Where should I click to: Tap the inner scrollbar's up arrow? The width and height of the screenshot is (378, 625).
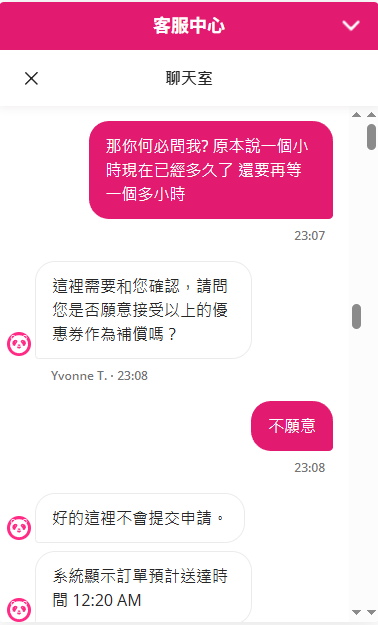click(x=356, y=115)
